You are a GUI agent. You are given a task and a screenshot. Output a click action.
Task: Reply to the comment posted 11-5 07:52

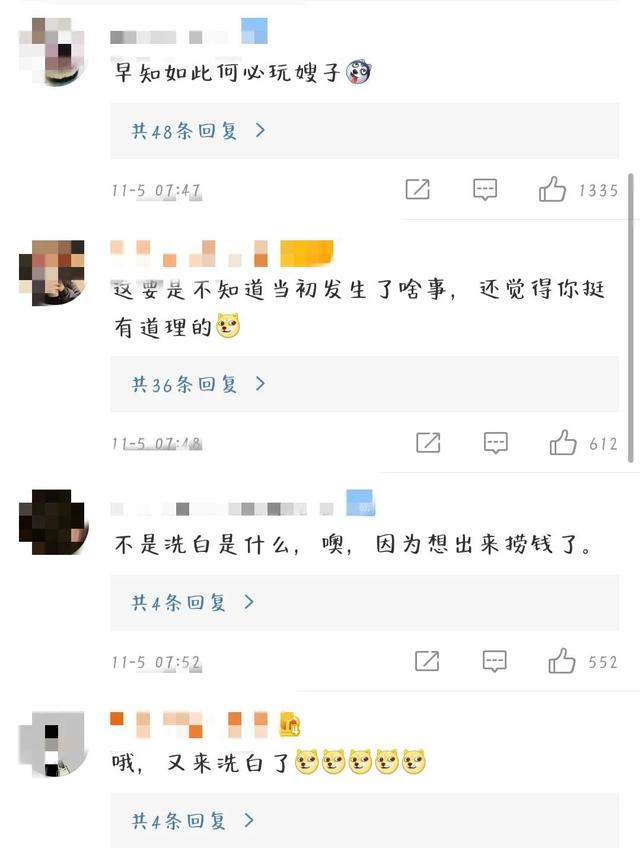click(x=495, y=661)
